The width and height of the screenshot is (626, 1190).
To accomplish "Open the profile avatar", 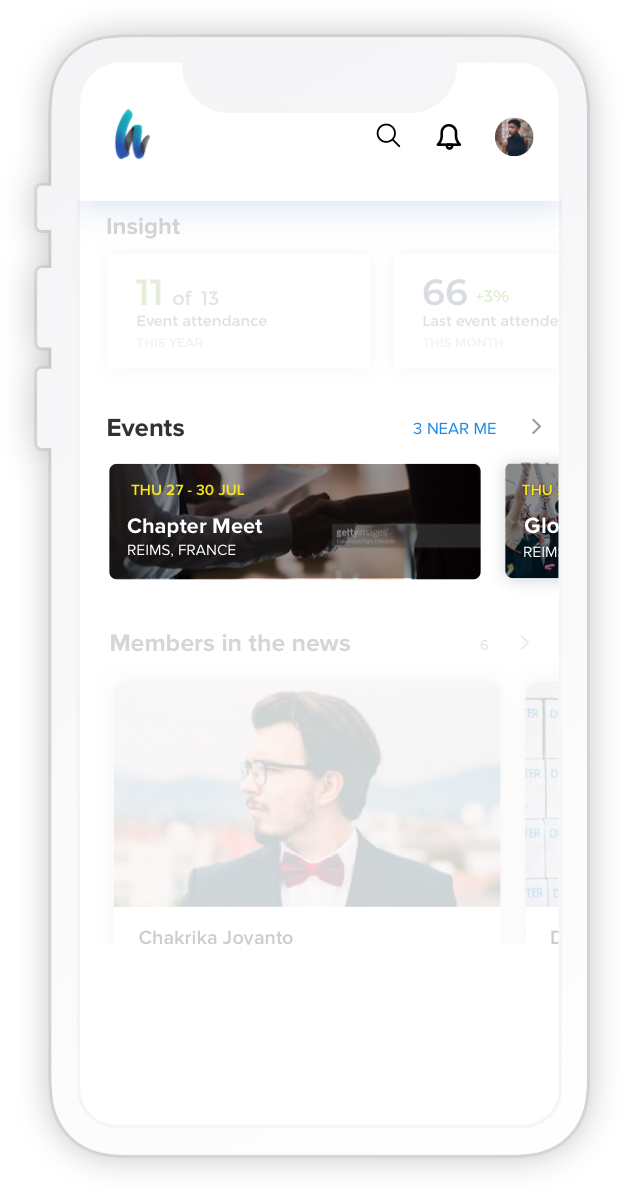I will click(x=514, y=137).
